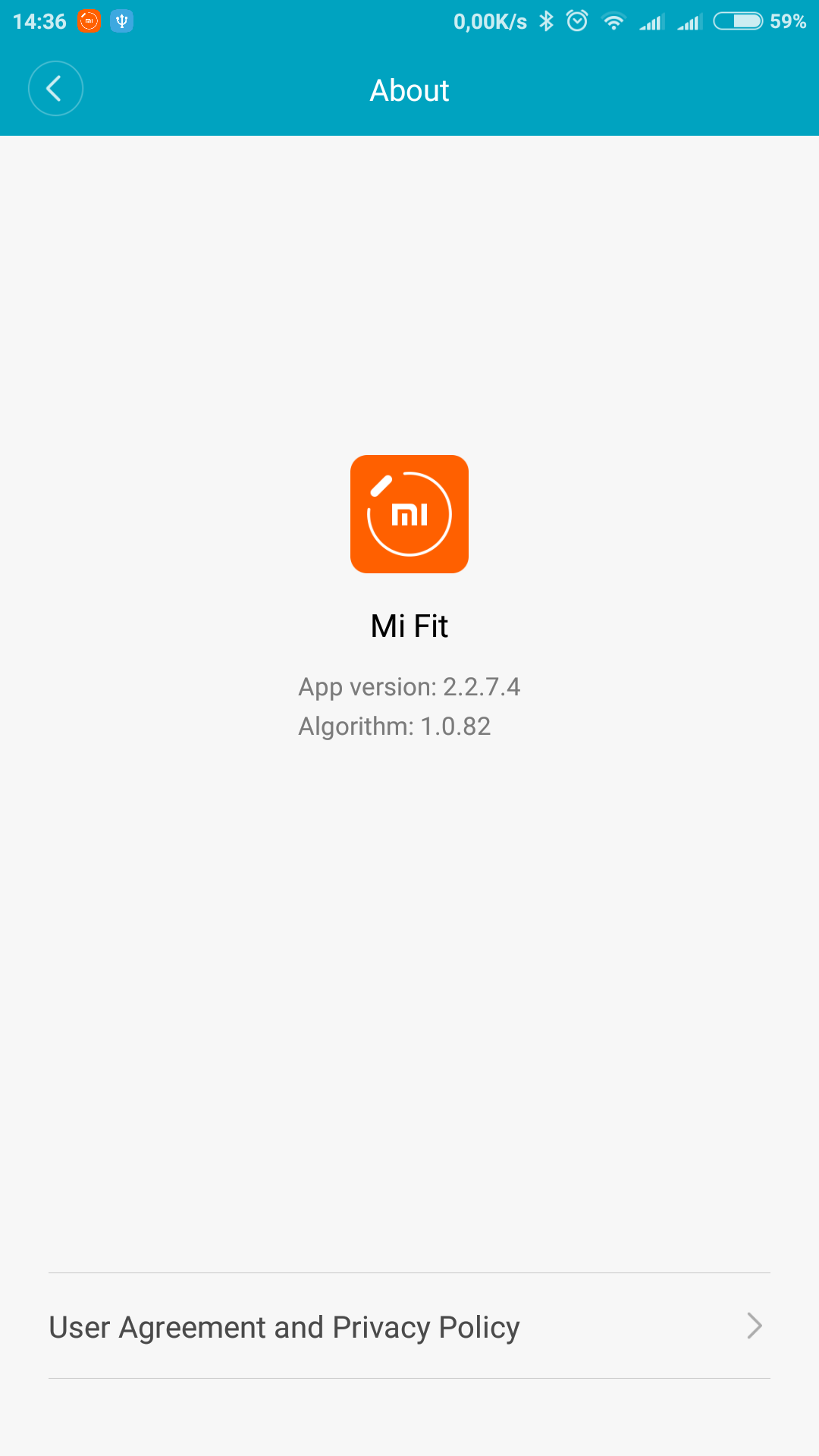Go back from the About screen
819x1456 pixels.
[x=55, y=89]
